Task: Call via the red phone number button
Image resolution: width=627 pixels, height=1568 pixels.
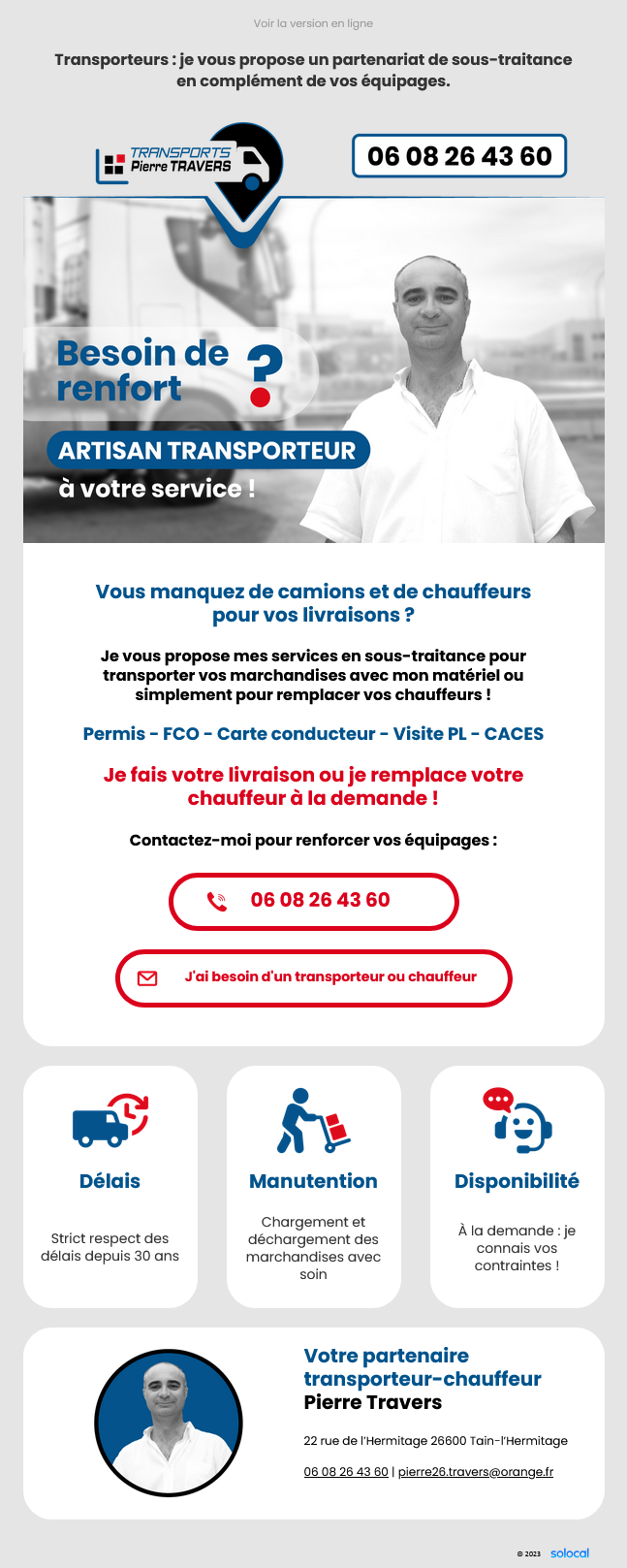Action: [313, 901]
